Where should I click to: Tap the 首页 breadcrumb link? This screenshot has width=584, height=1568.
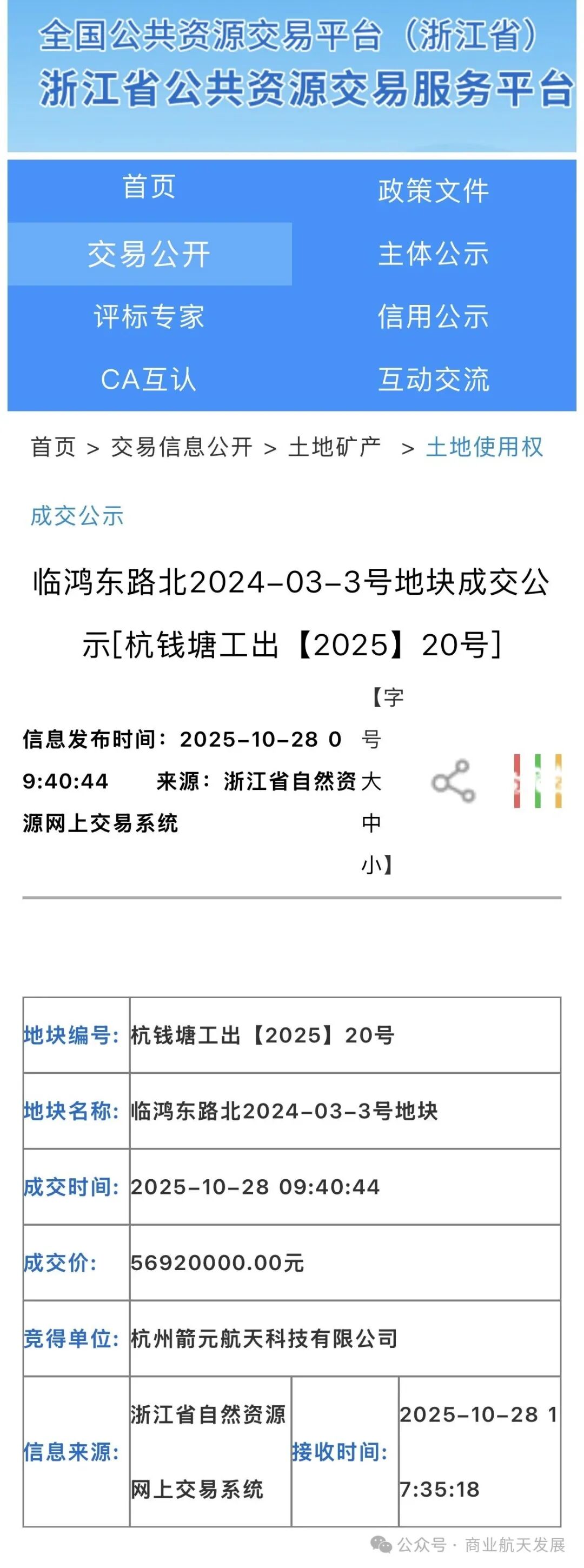[x=53, y=447]
